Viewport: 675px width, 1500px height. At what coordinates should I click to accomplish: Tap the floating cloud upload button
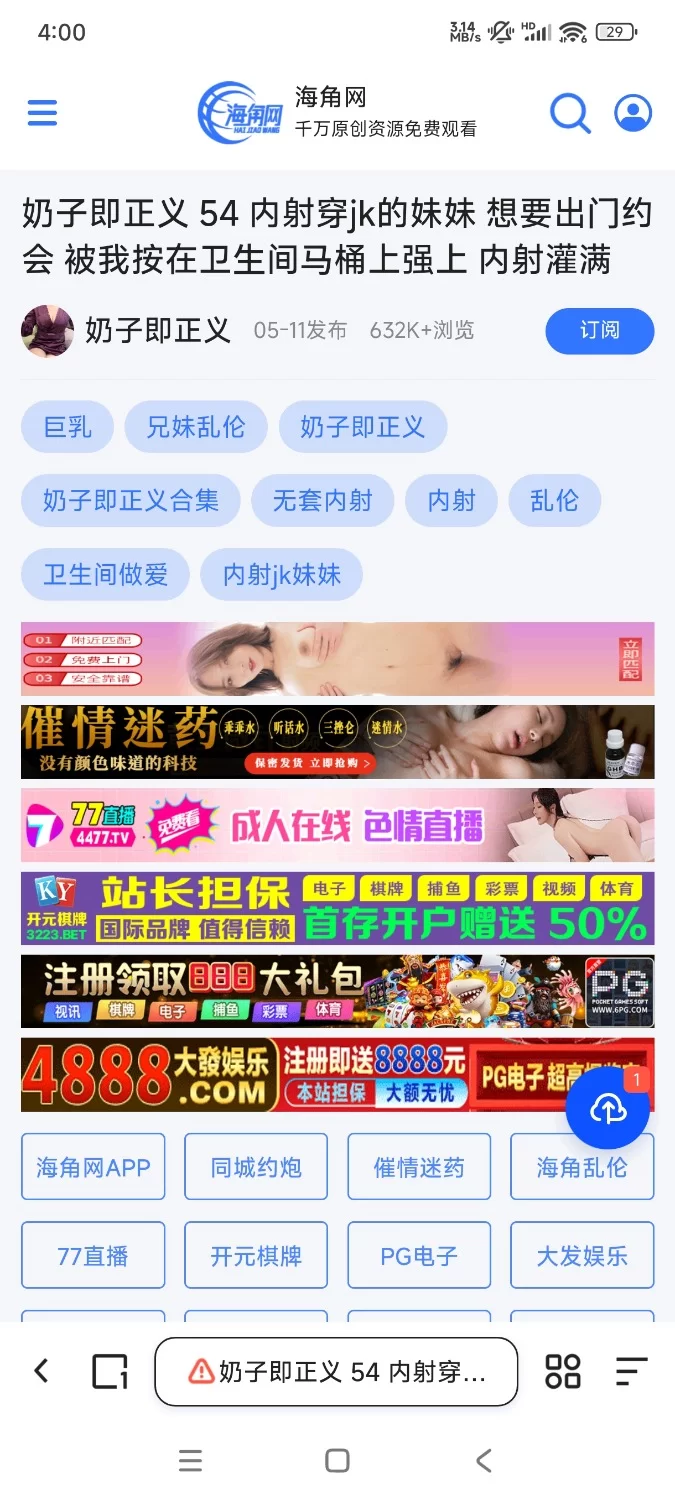608,1107
